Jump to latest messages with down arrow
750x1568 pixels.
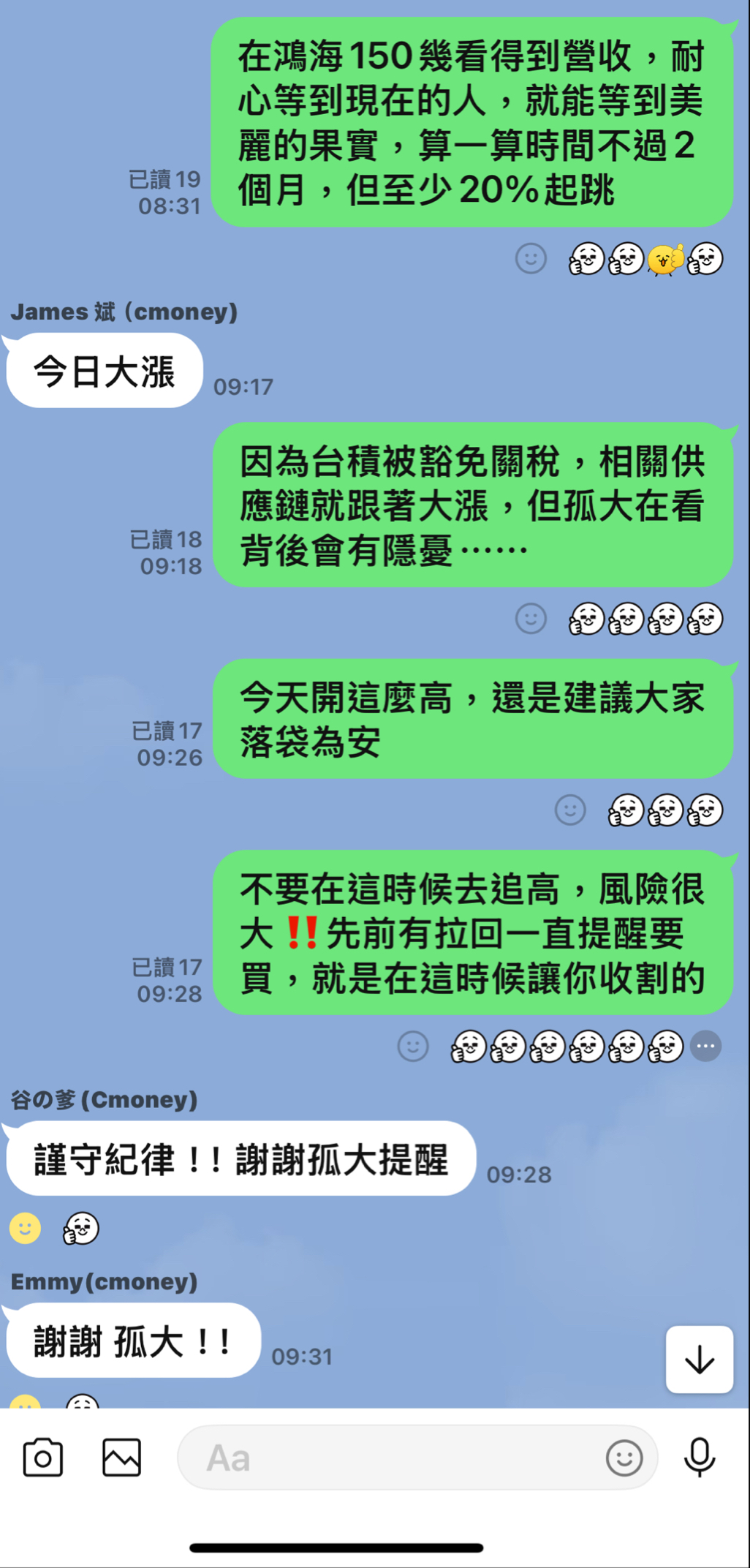[x=699, y=1359]
